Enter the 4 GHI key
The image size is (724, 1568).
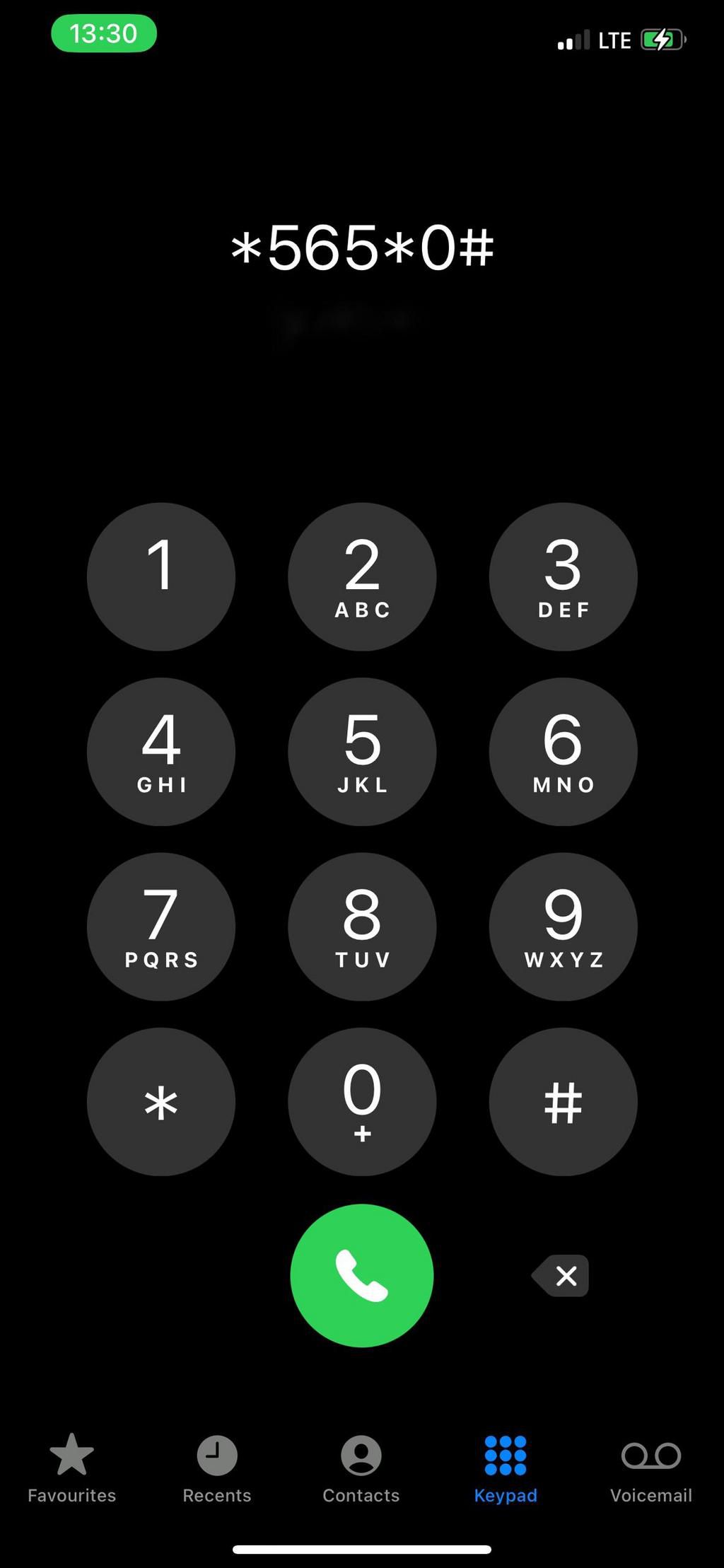(x=161, y=751)
